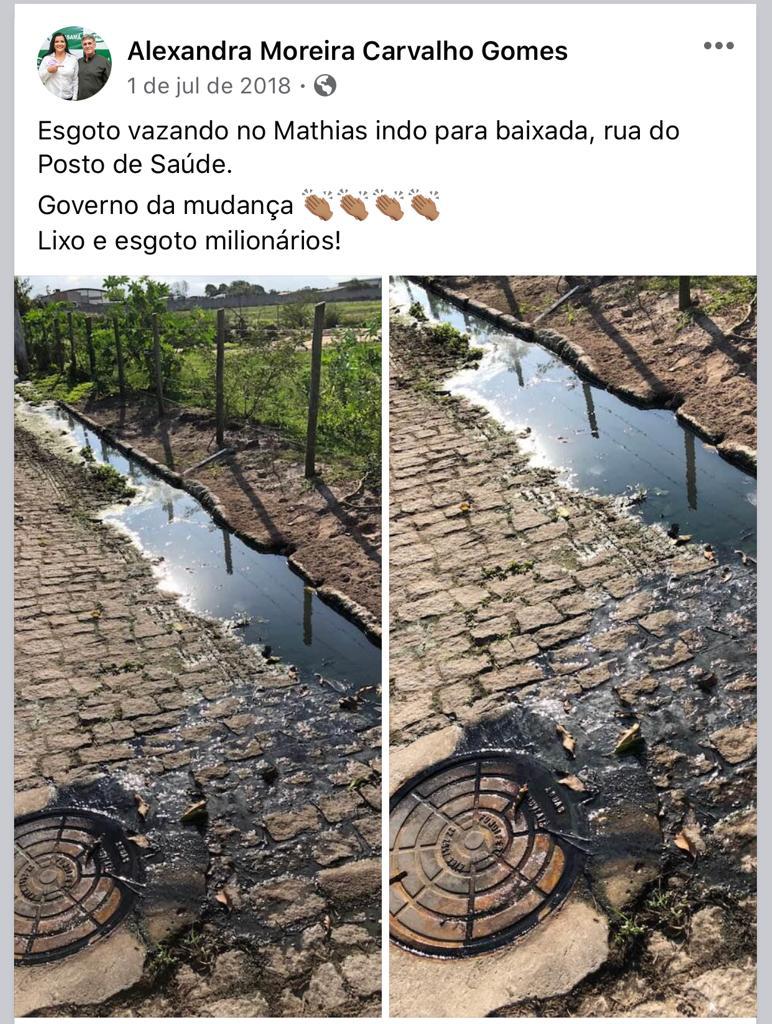This screenshot has height=1024, width=772.
Task: Open the right manhole close-up photo
Action: click(x=572, y=645)
